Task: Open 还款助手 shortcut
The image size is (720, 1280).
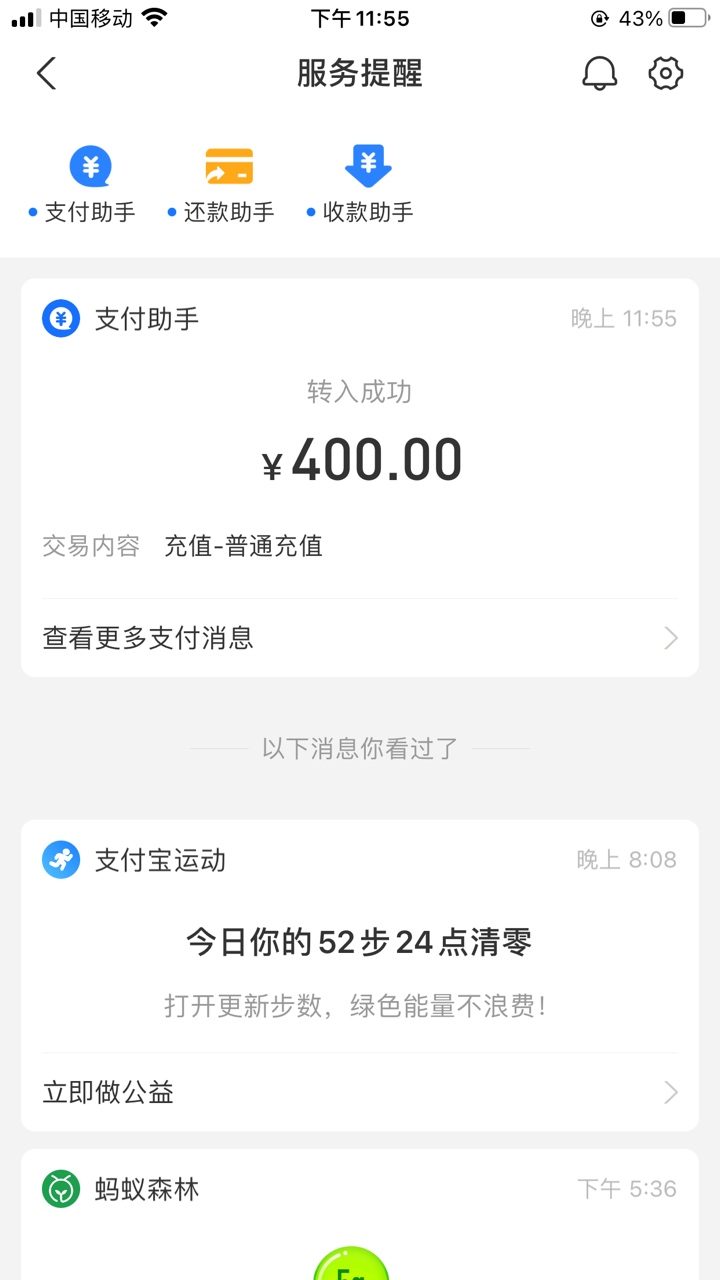Action: pos(221,185)
